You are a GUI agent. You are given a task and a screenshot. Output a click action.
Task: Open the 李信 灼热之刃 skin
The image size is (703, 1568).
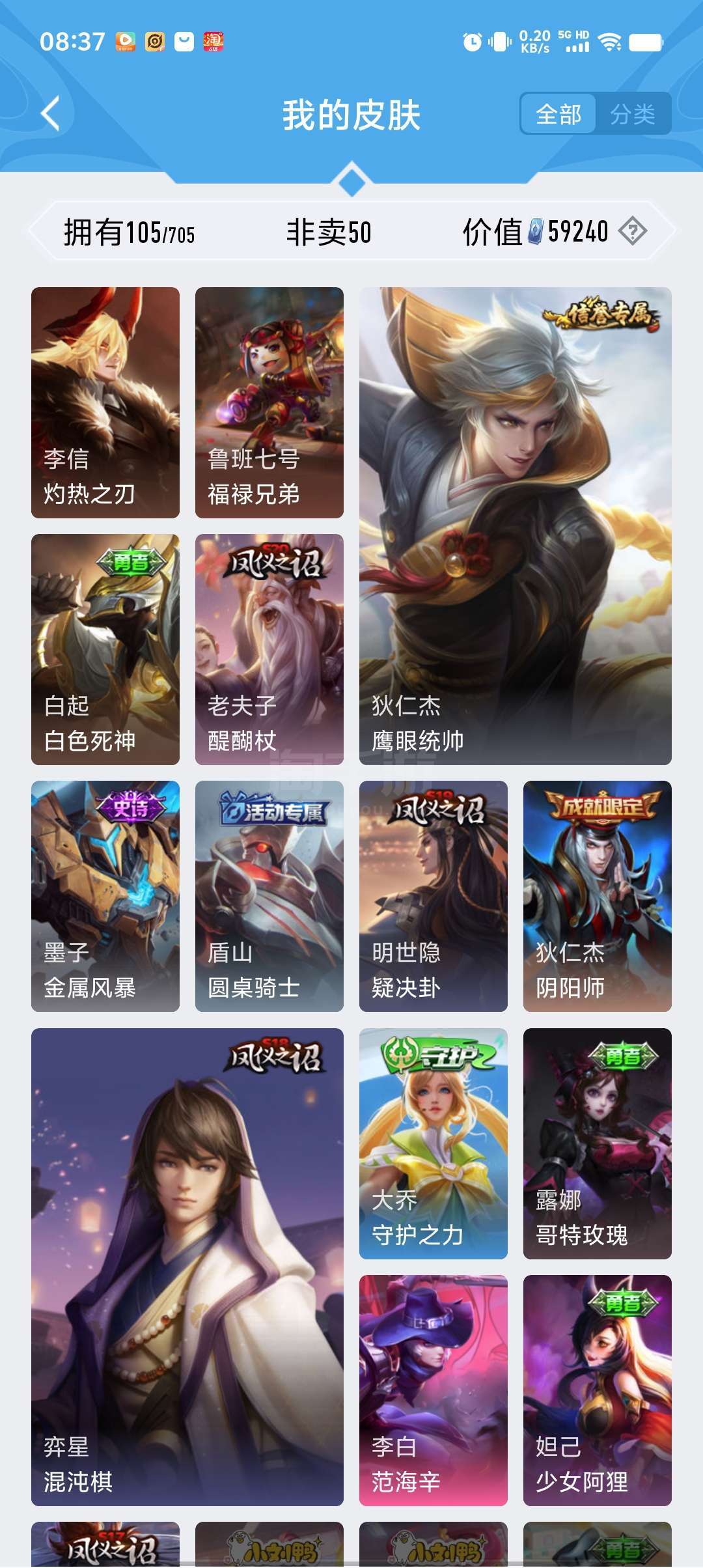105,402
